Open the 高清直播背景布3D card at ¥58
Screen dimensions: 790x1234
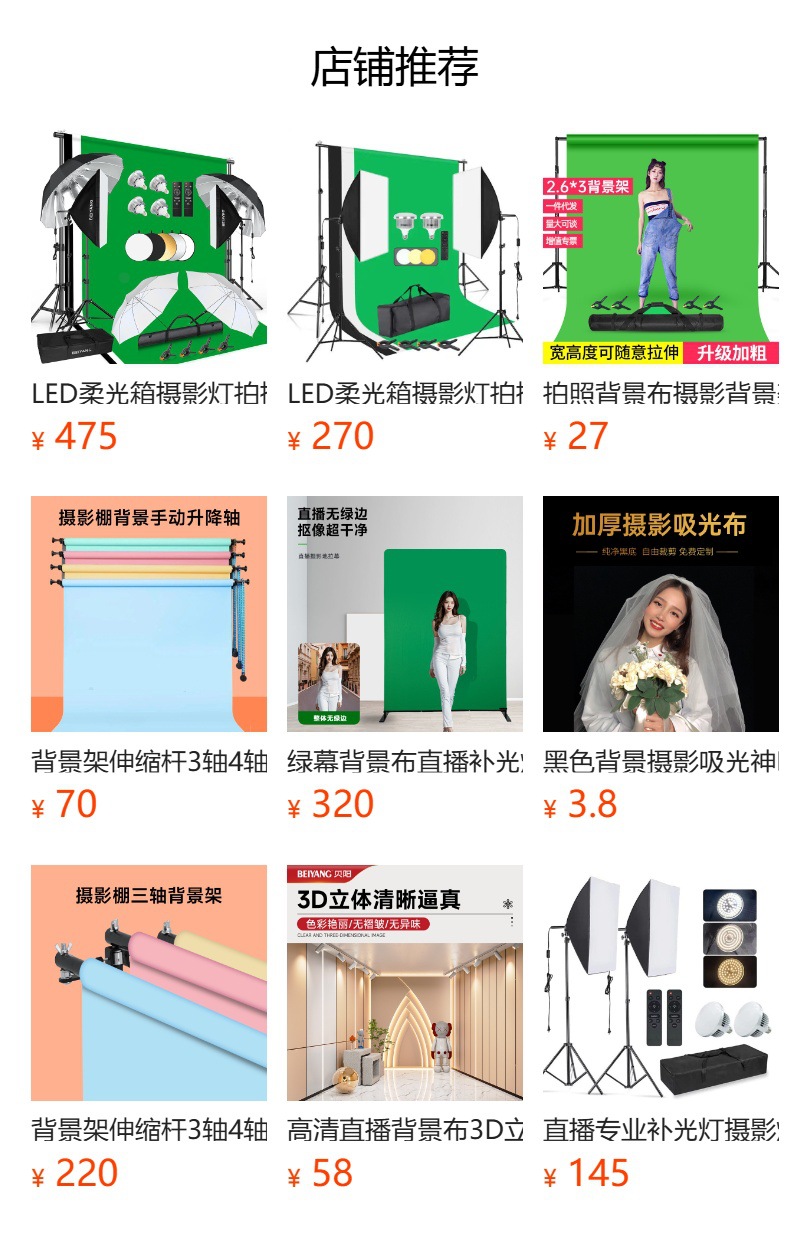click(405, 1030)
